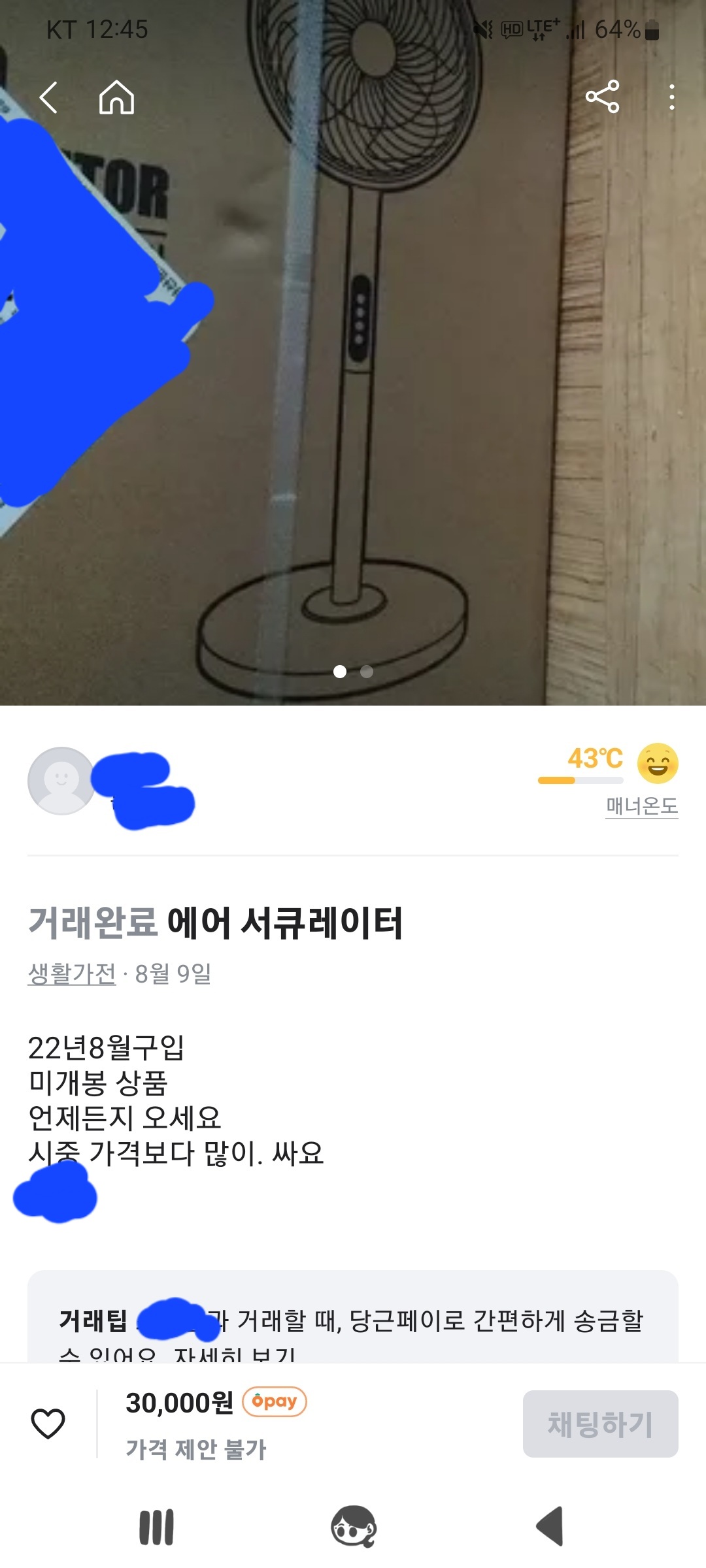Open recent apps from navigation bar
706x1568 pixels.
(157, 1527)
